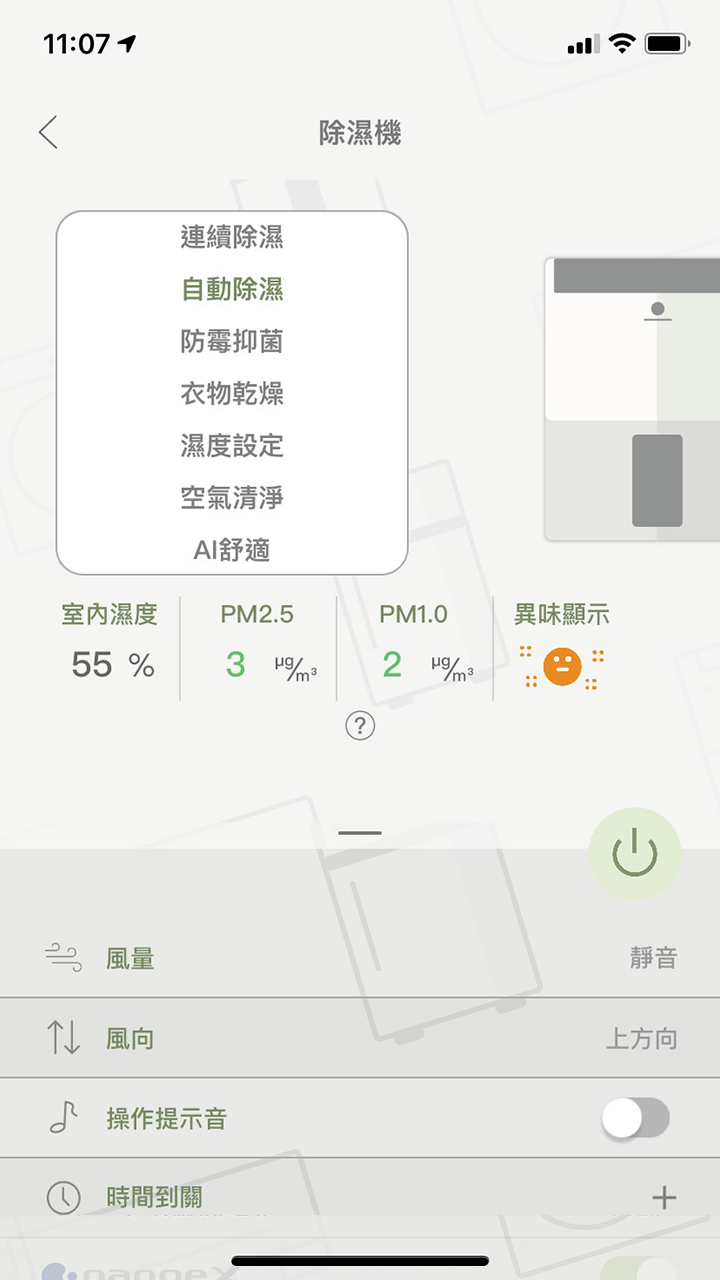Viewport: 720px width, 1280px height.
Task: Select 空氣清淨 air purify mode
Action: (234, 497)
